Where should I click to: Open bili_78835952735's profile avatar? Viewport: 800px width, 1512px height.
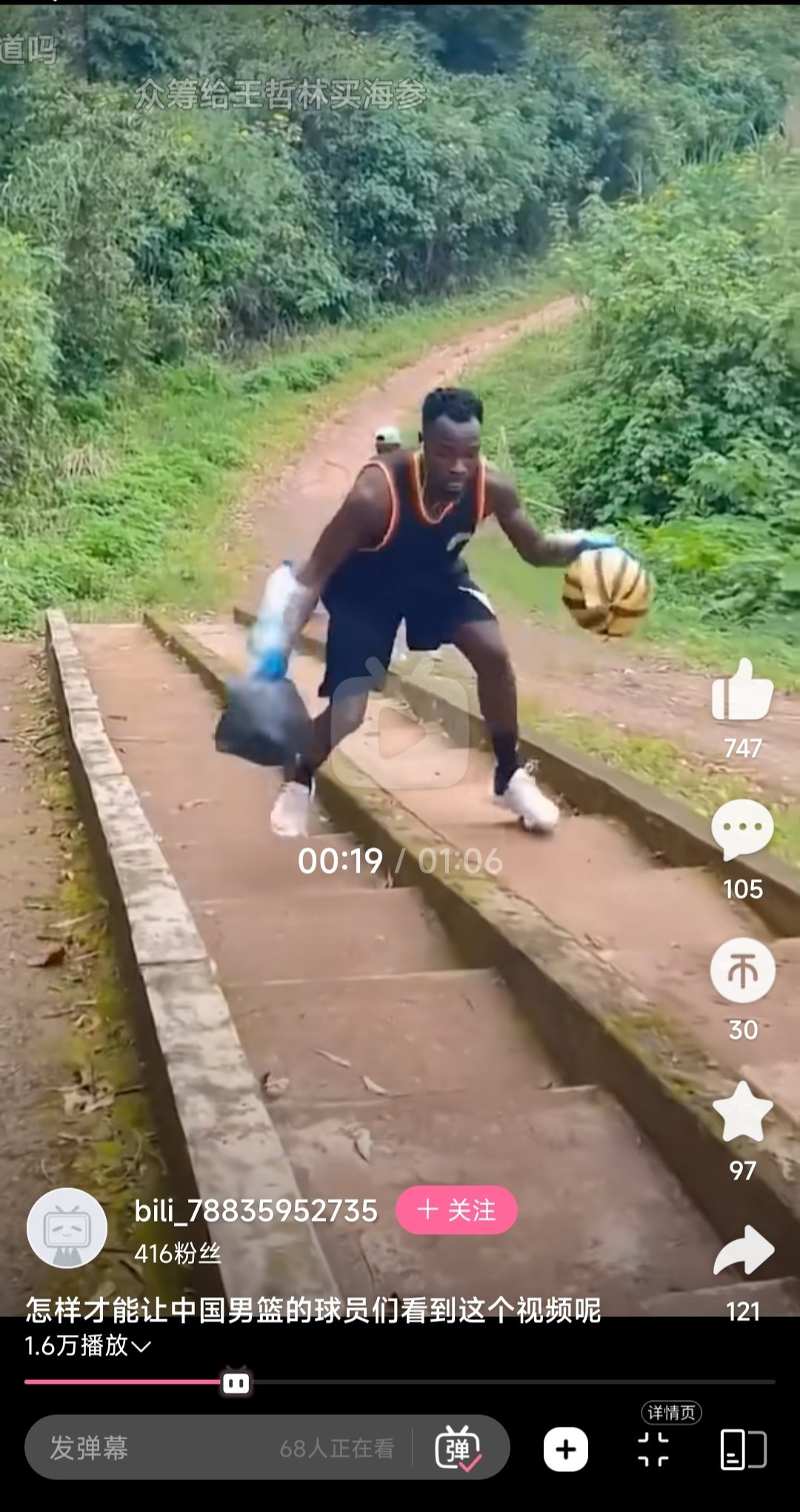pyautogui.click(x=67, y=1228)
